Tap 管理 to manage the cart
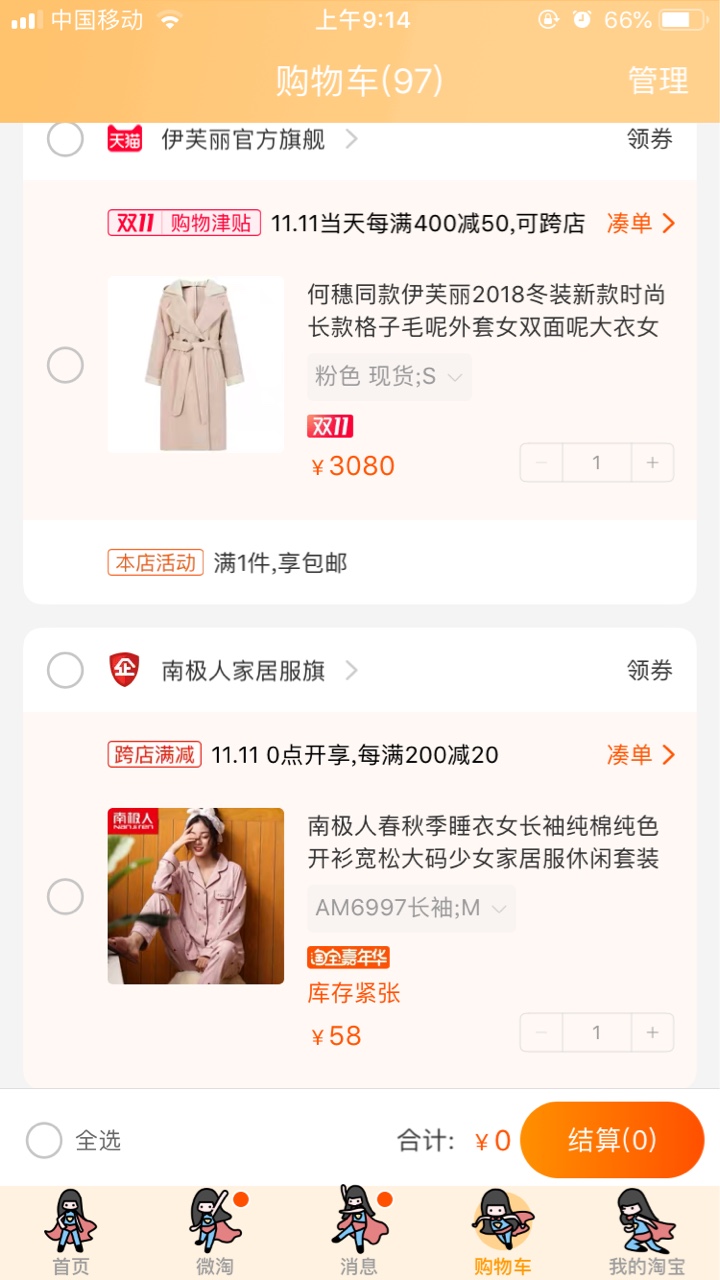The height and width of the screenshot is (1280, 720). click(658, 80)
